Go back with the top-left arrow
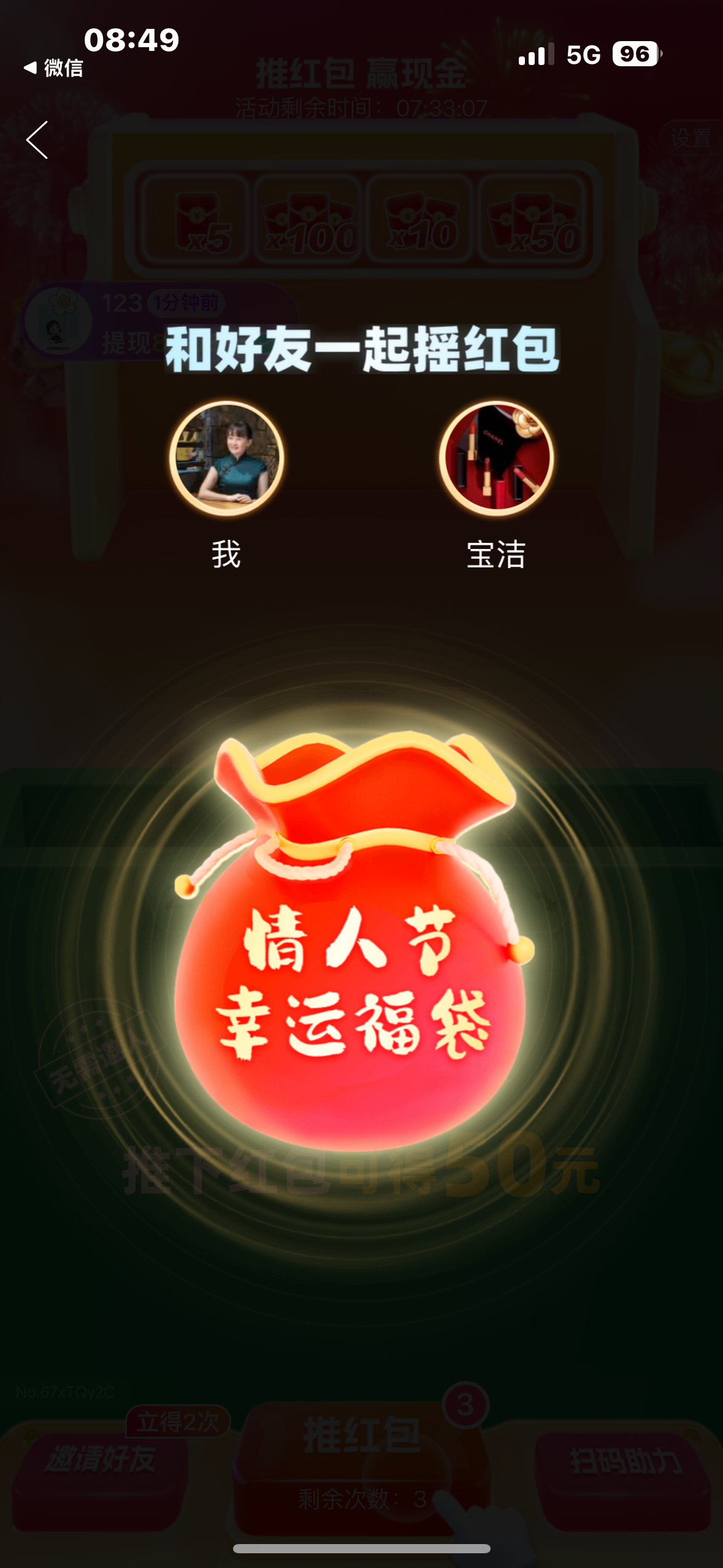Viewport: 723px width, 1568px height. pos(37,140)
